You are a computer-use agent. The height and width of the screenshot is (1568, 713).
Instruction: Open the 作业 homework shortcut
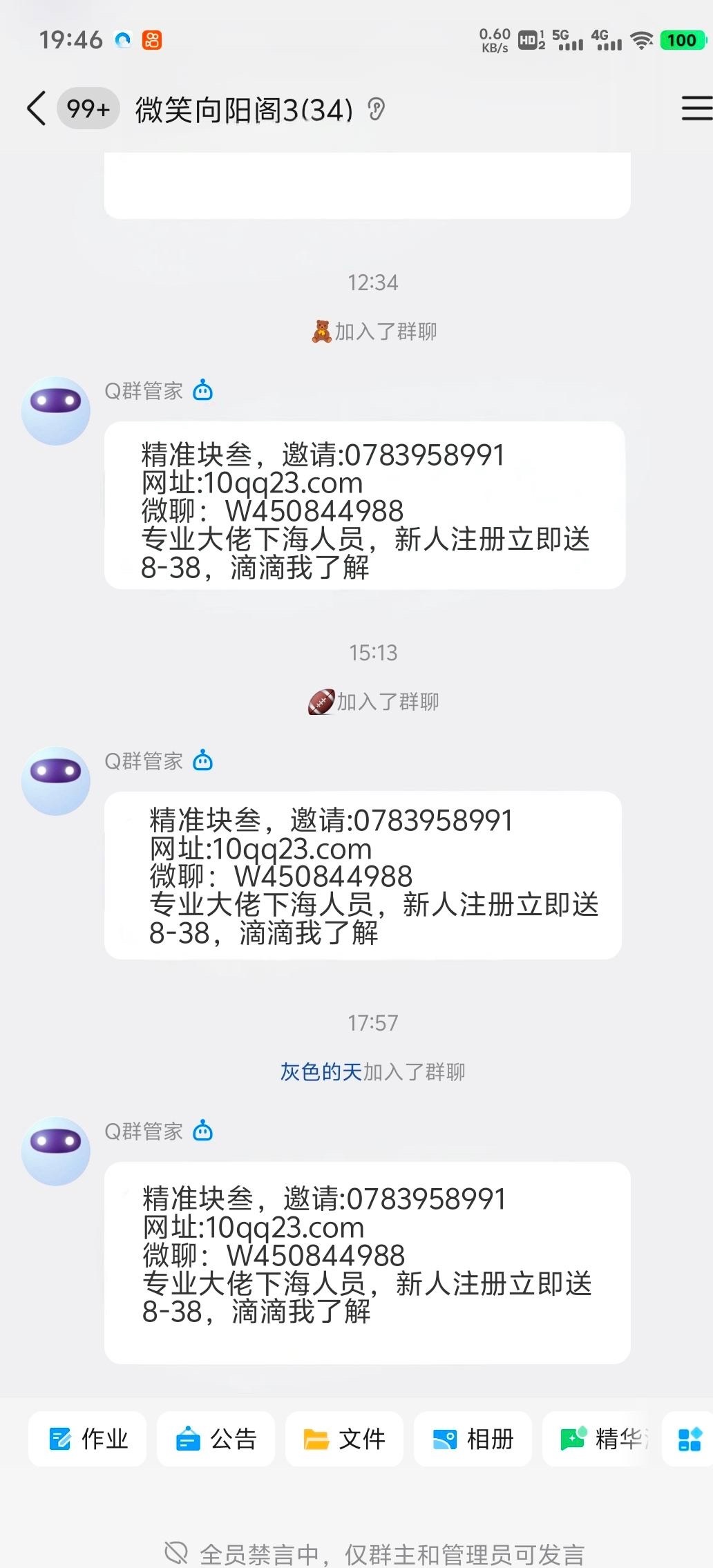coord(88,1439)
